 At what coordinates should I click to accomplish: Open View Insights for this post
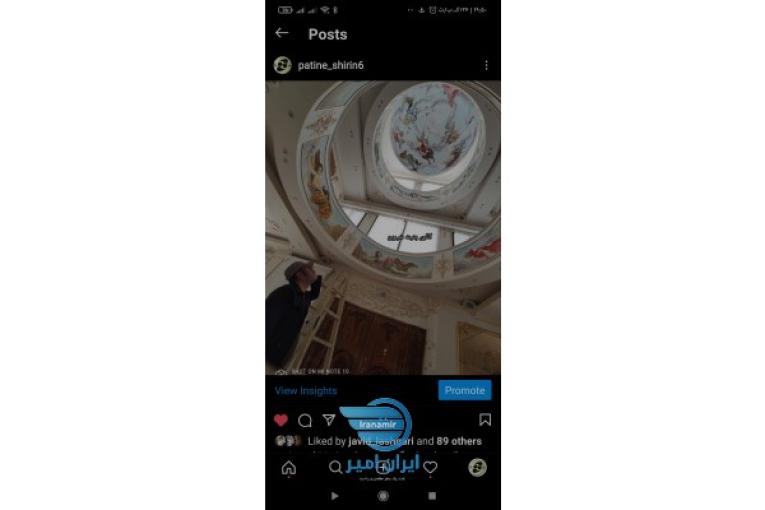(306, 390)
